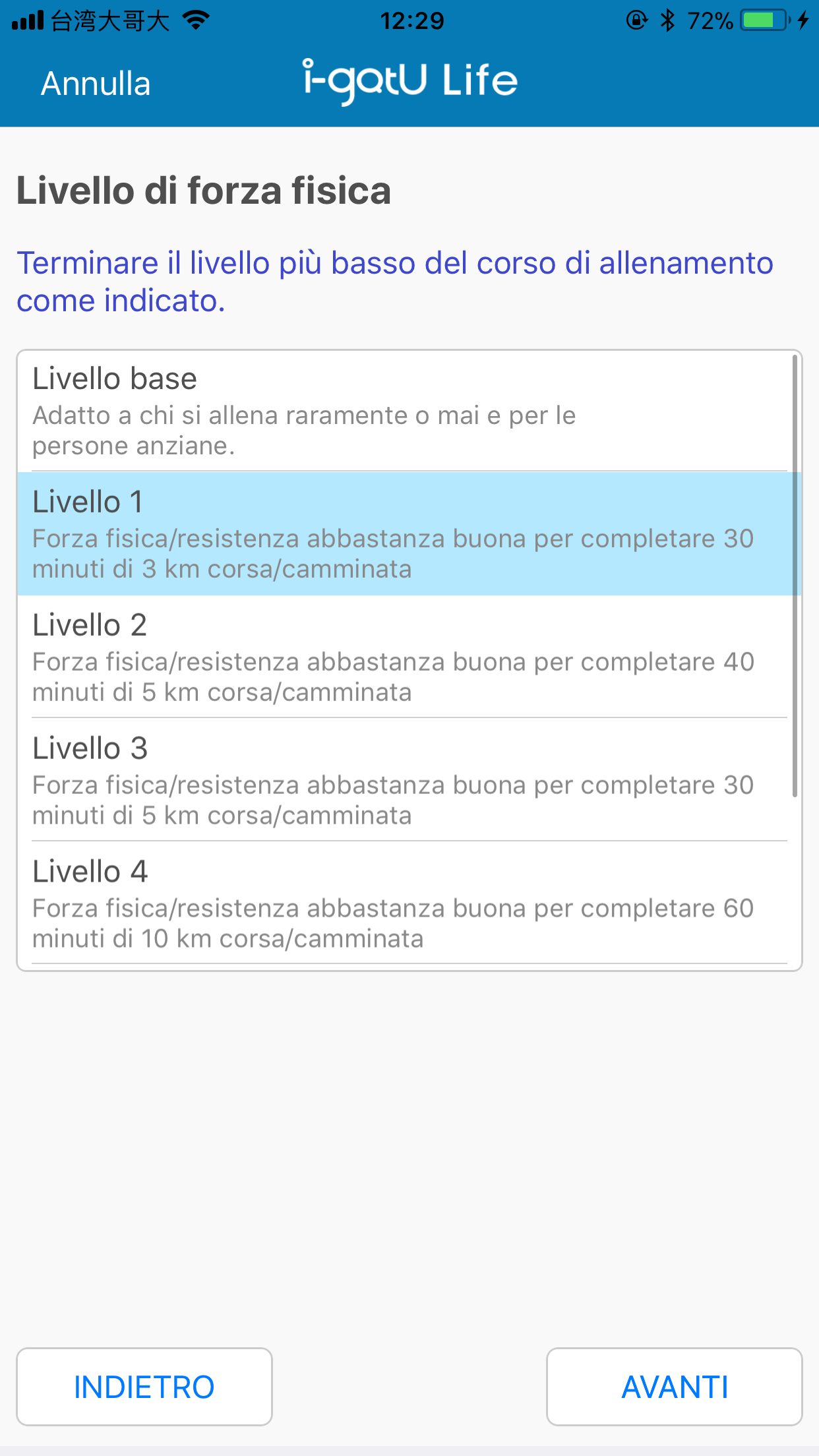This screenshot has width=819, height=1456.
Task: Choose Livello 1 fitness level
Action: [x=409, y=533]
